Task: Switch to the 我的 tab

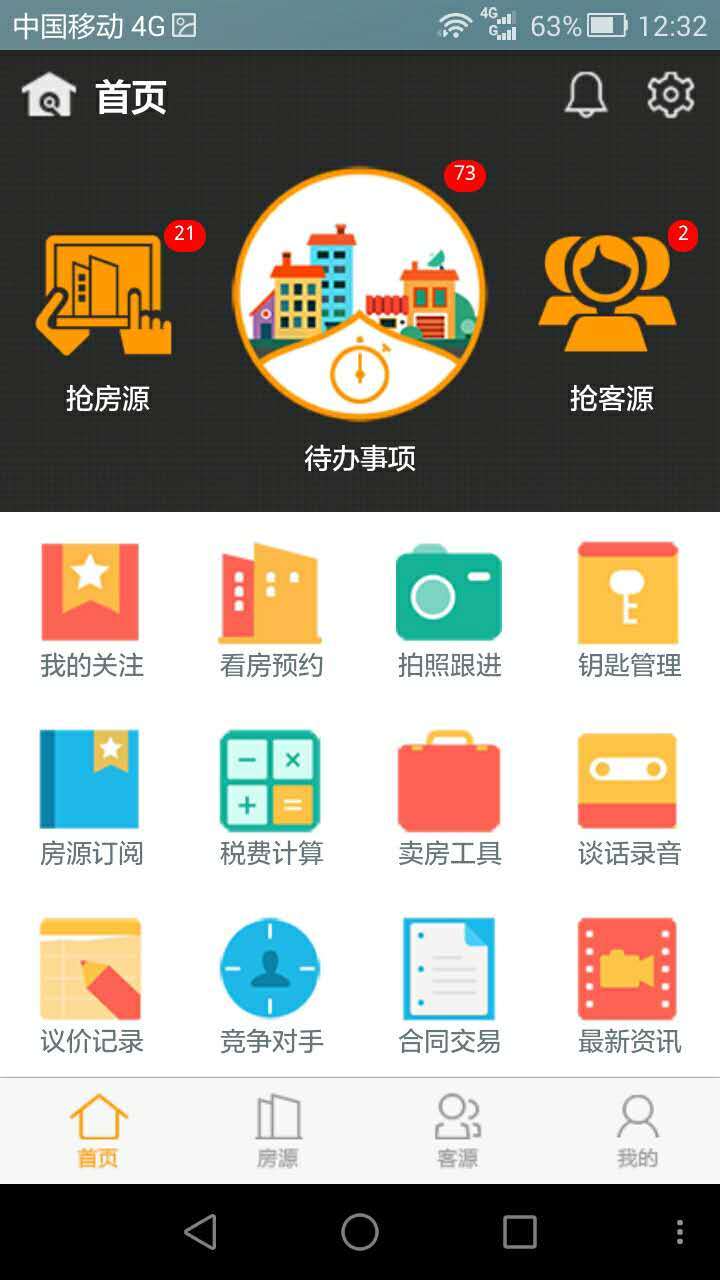Action: (x=637, y=1131)
